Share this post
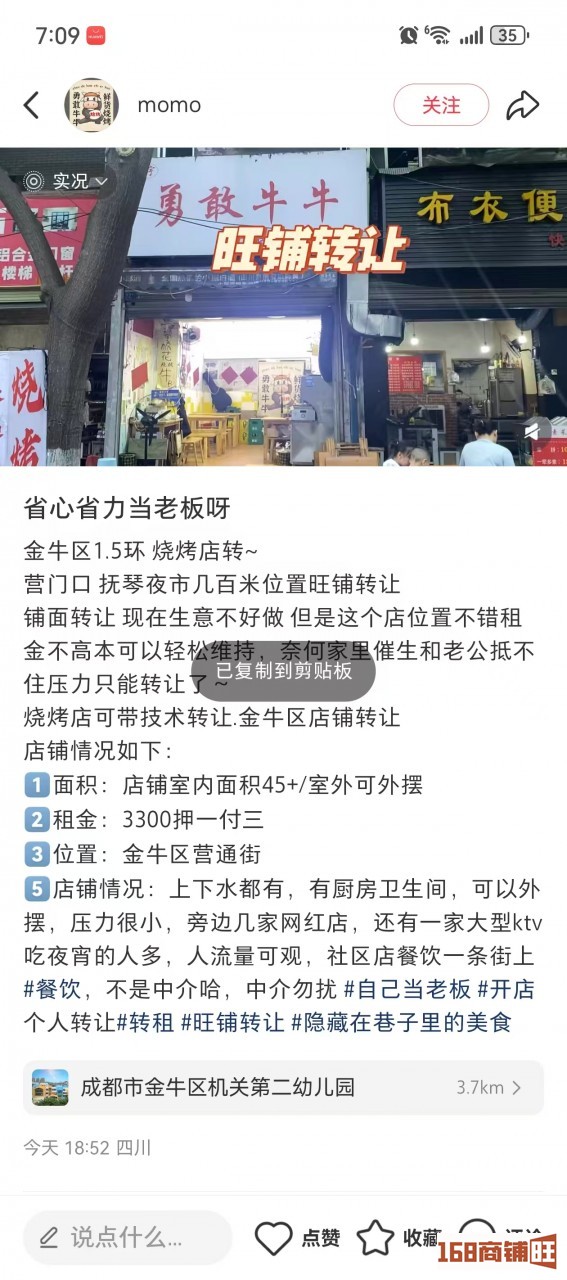Image resolution: width=567 pixels, height=1280 pixels. pyautogui.click(x=523, y=105)
